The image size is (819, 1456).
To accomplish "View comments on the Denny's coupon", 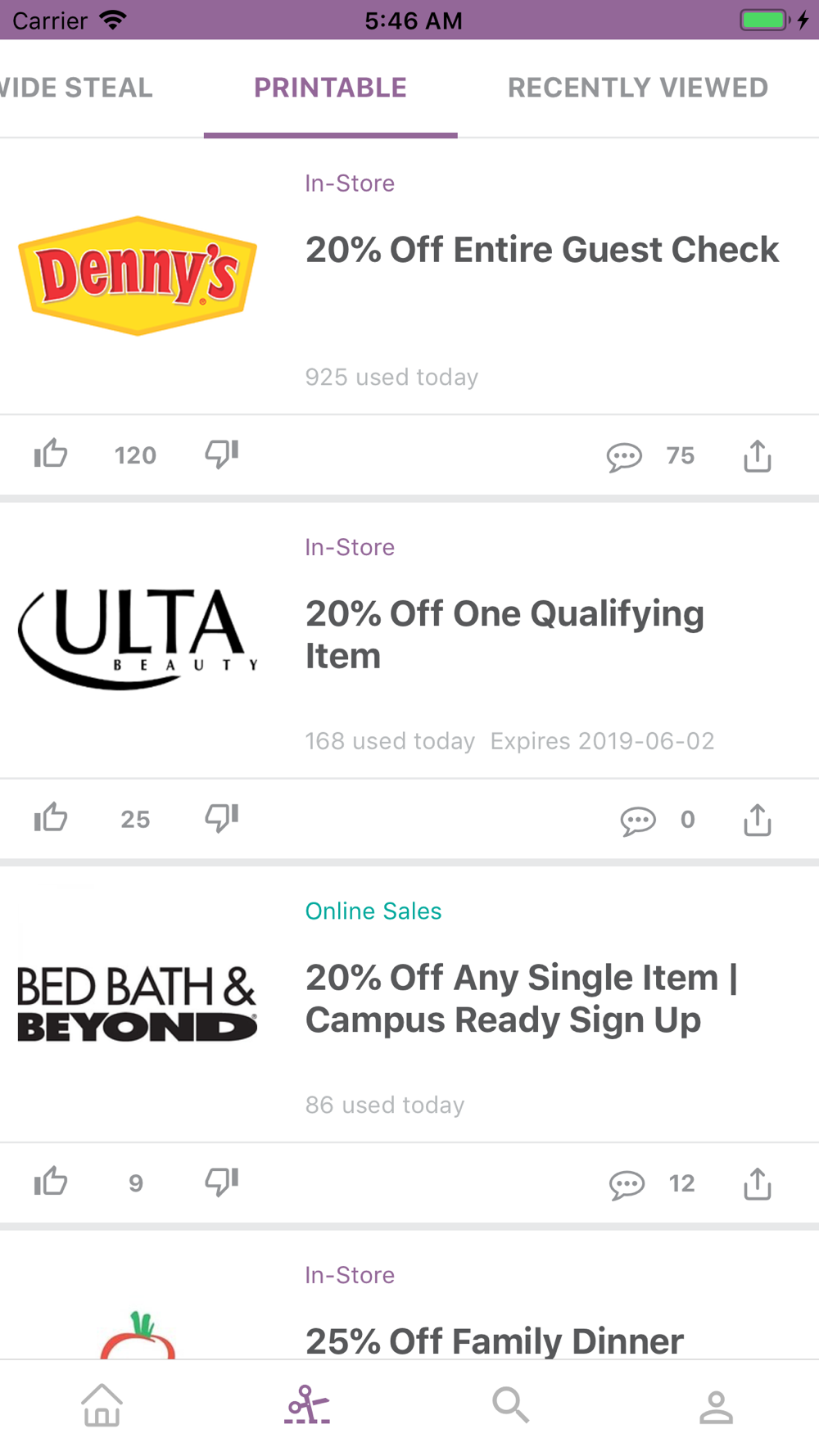I will [x=625, y=456].
